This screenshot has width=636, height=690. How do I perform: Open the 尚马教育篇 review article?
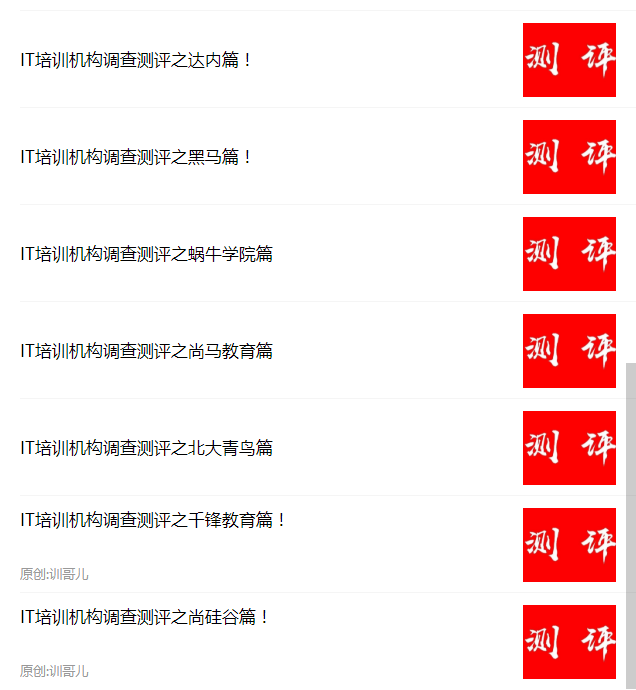click(146, 351)
